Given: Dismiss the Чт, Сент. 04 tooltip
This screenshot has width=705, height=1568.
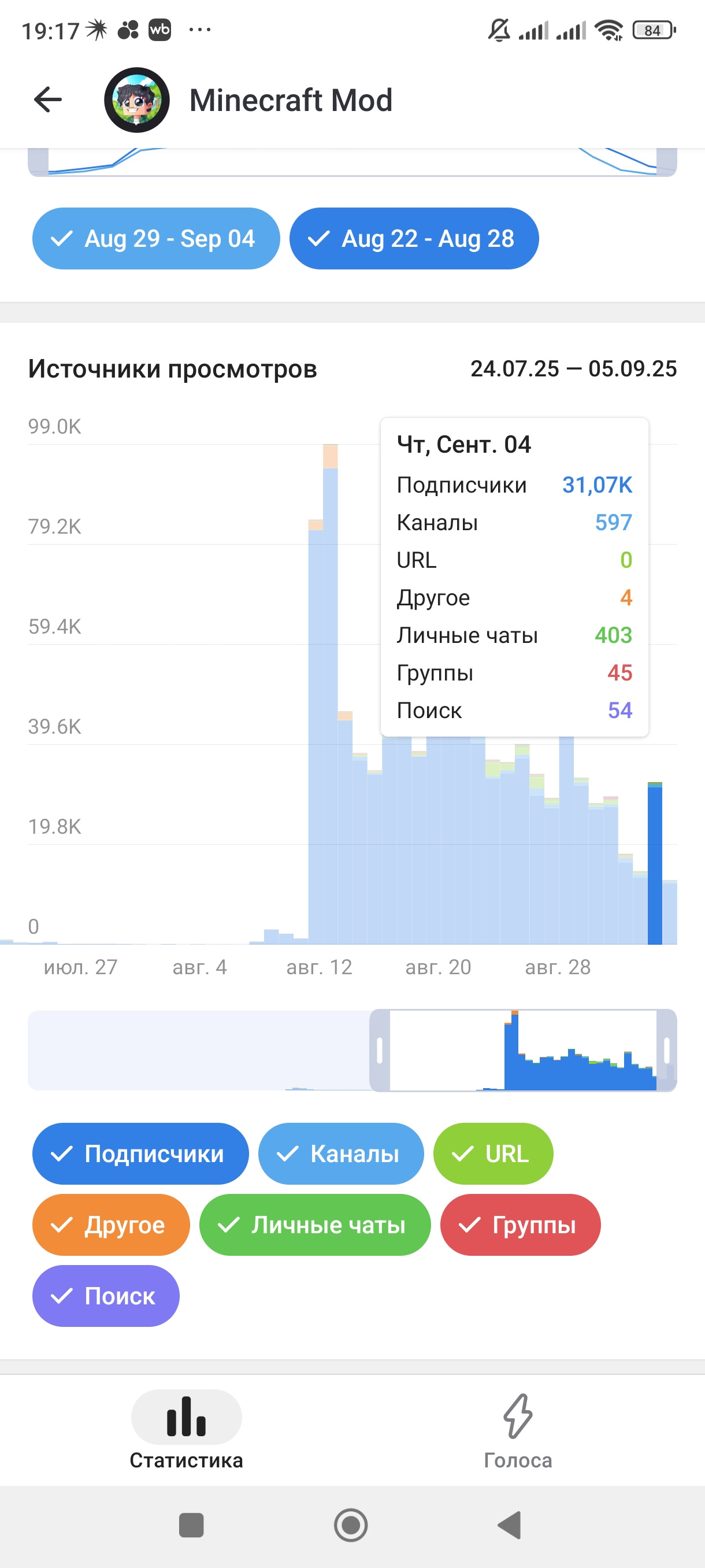Looking at the screenshot, I should (514, 576).
